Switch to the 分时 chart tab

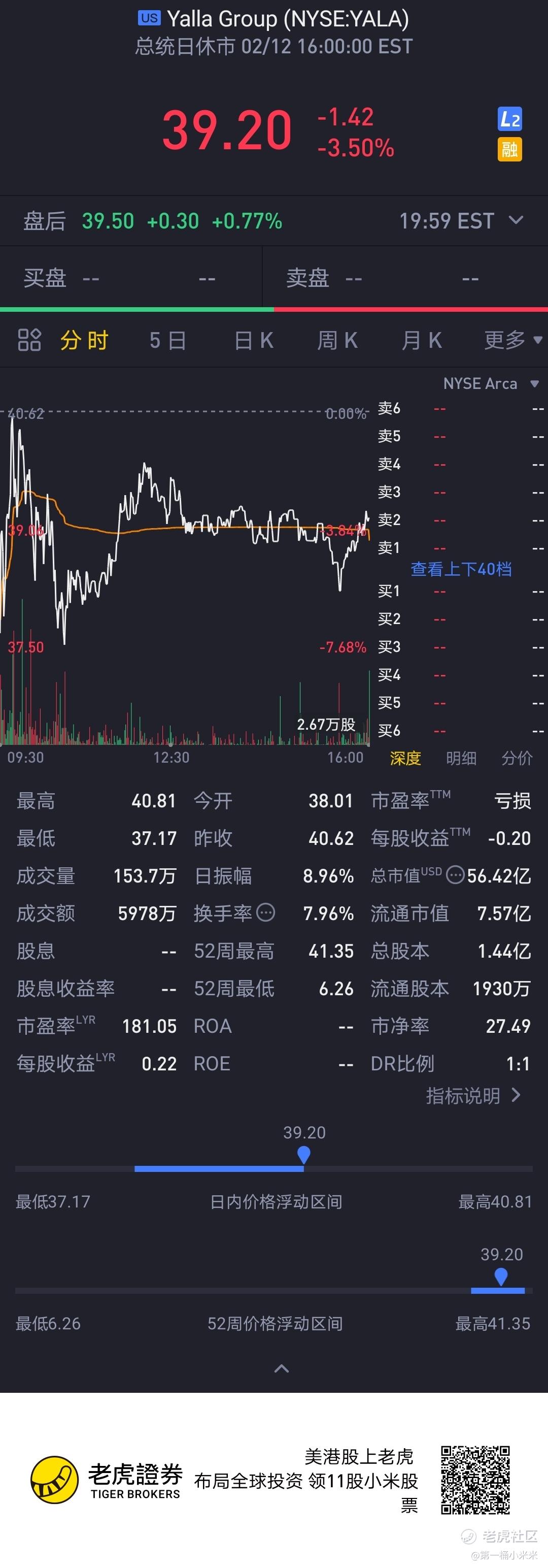(x=84, y=340)
